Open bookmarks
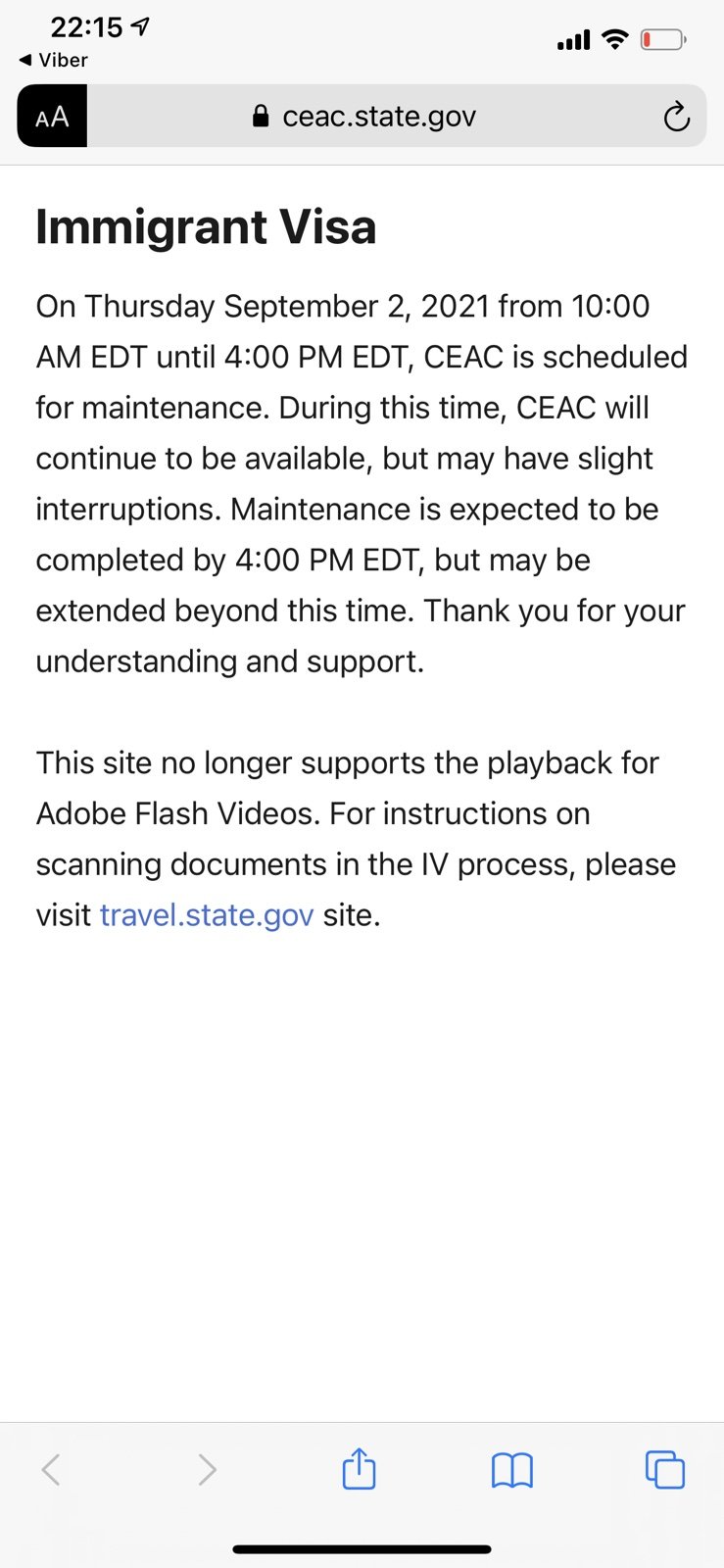This screenshot has height=1568, width=724. click(x=512, y=1470)
